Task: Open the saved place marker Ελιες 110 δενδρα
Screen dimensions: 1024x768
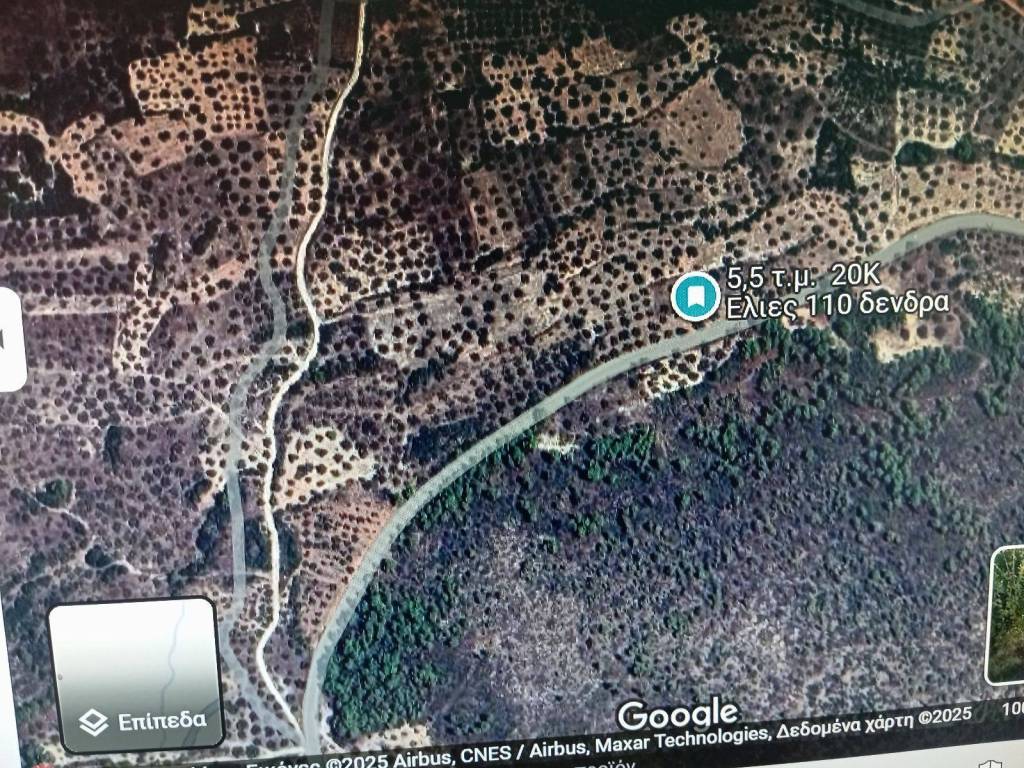Action: tap(694, 296)
